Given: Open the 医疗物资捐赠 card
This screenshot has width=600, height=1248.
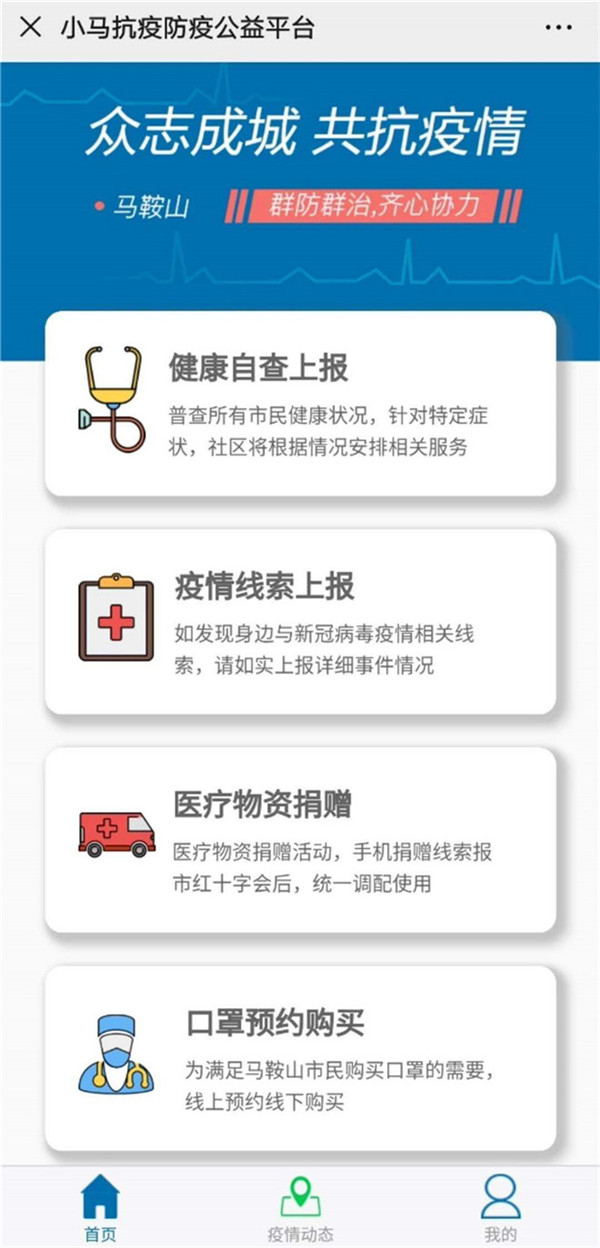Looking at the screenshot, I should coord(300,839).
